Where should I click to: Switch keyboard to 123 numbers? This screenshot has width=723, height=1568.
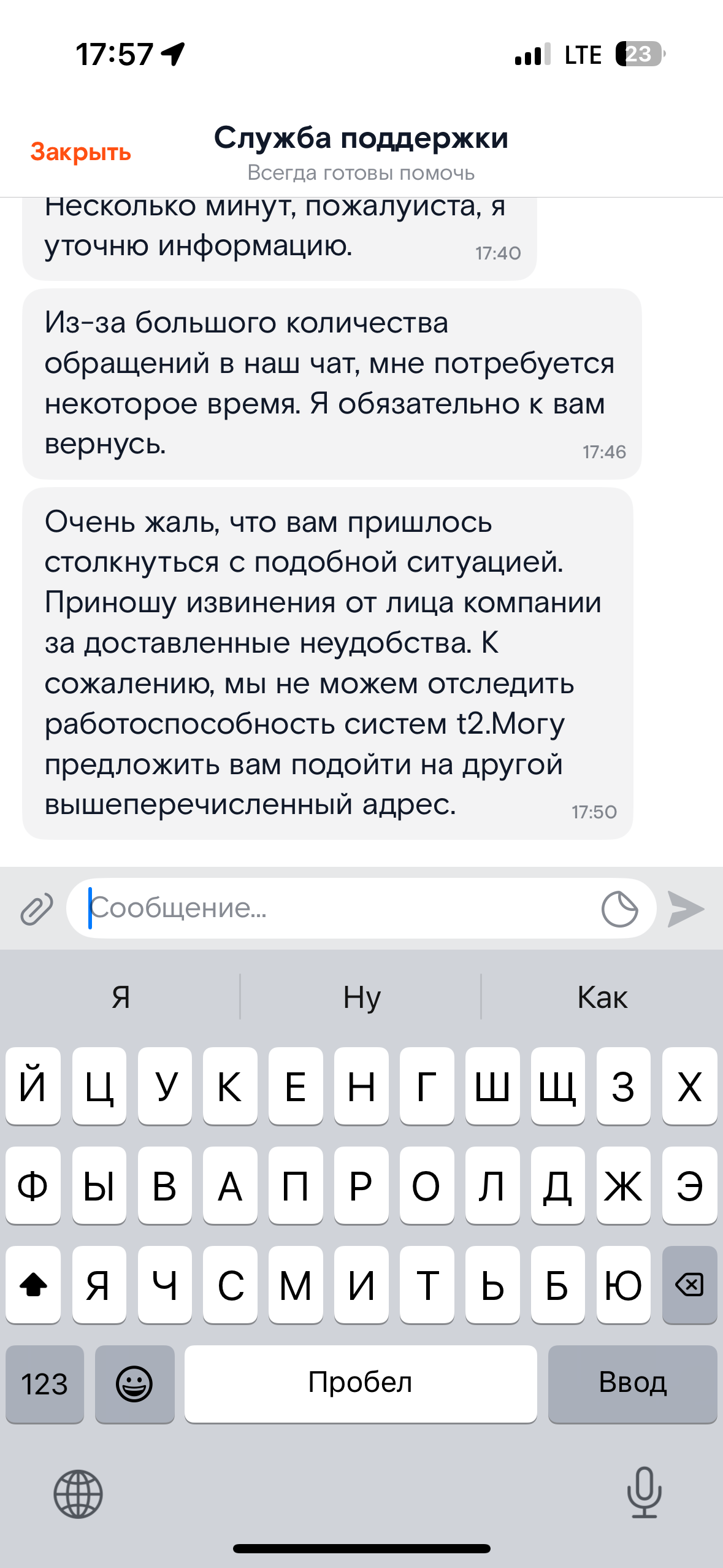click(45, 1383)
